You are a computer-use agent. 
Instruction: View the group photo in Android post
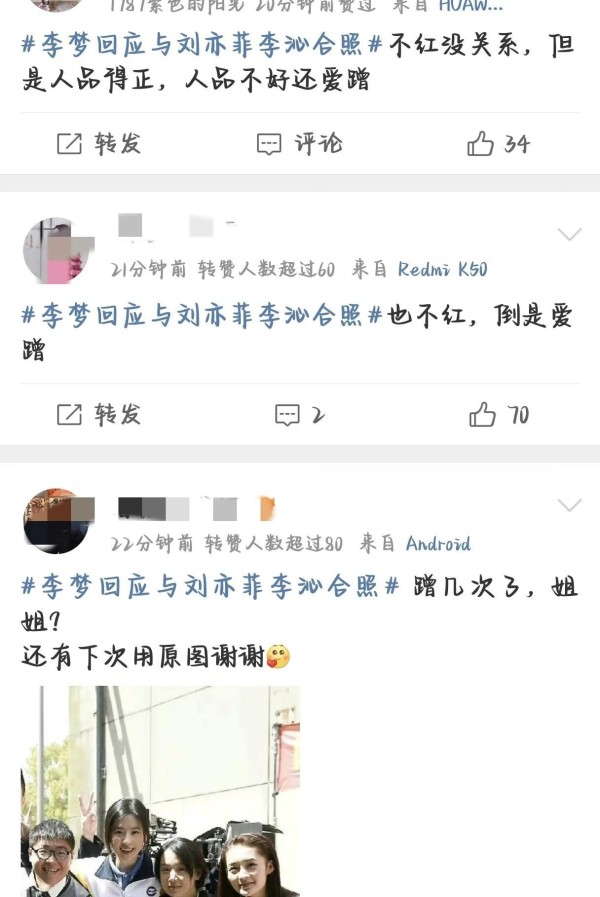coord(160,790)
